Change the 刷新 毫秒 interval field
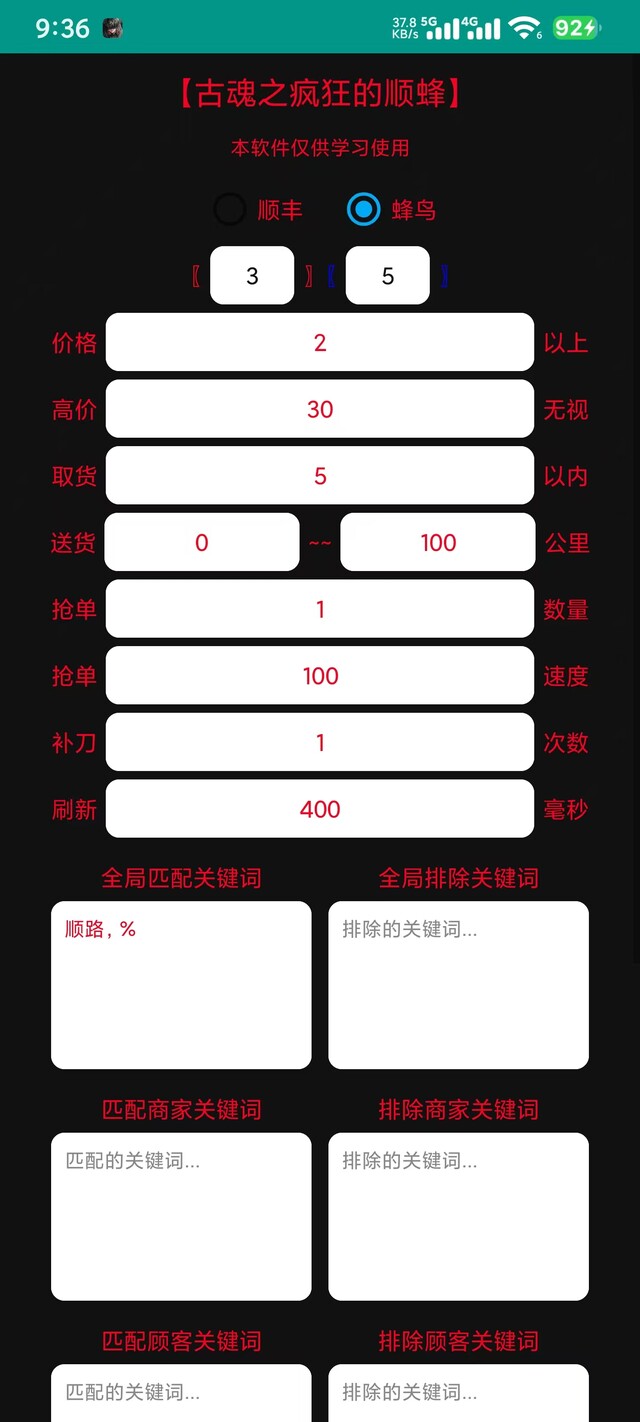The image size is (640, 1422). point(320,809)
